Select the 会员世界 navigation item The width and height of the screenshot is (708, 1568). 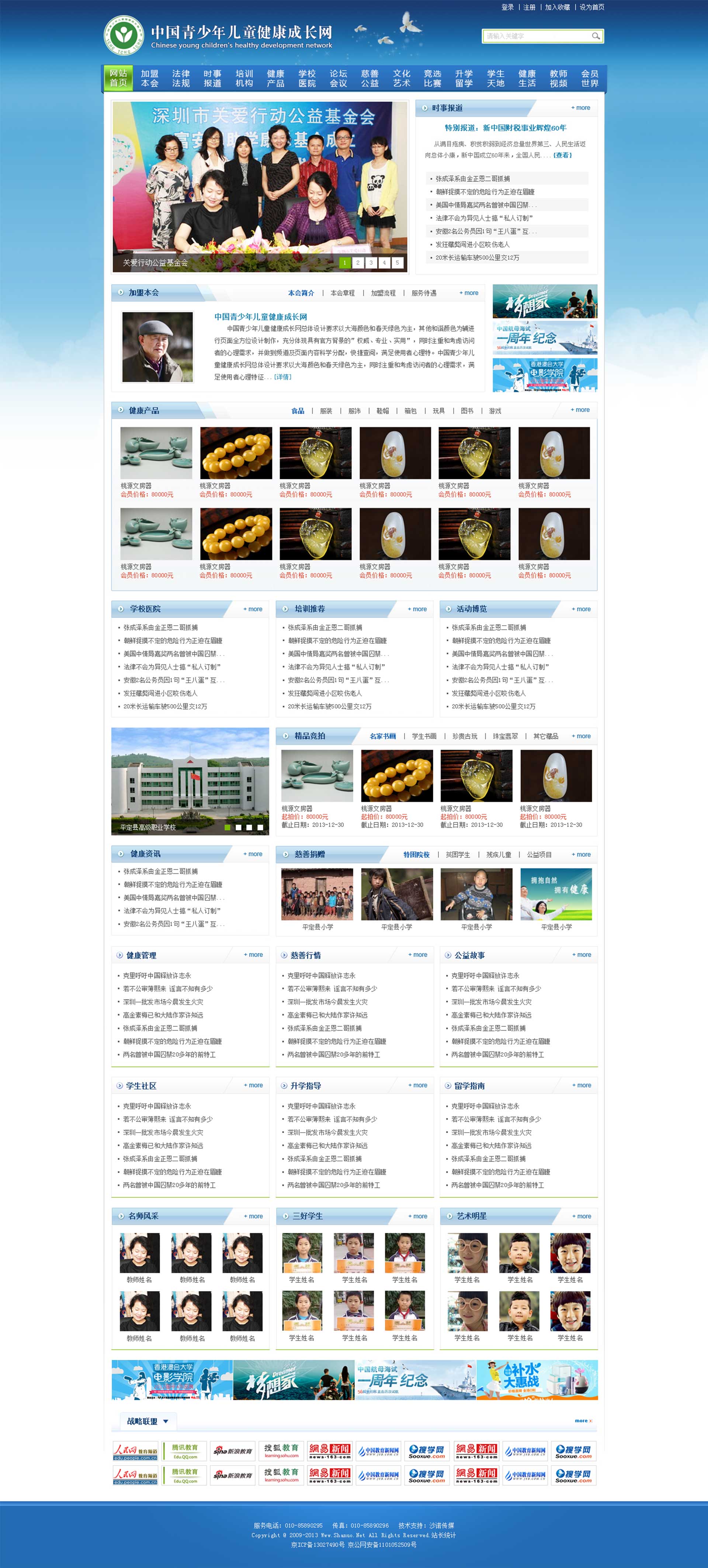589,78
